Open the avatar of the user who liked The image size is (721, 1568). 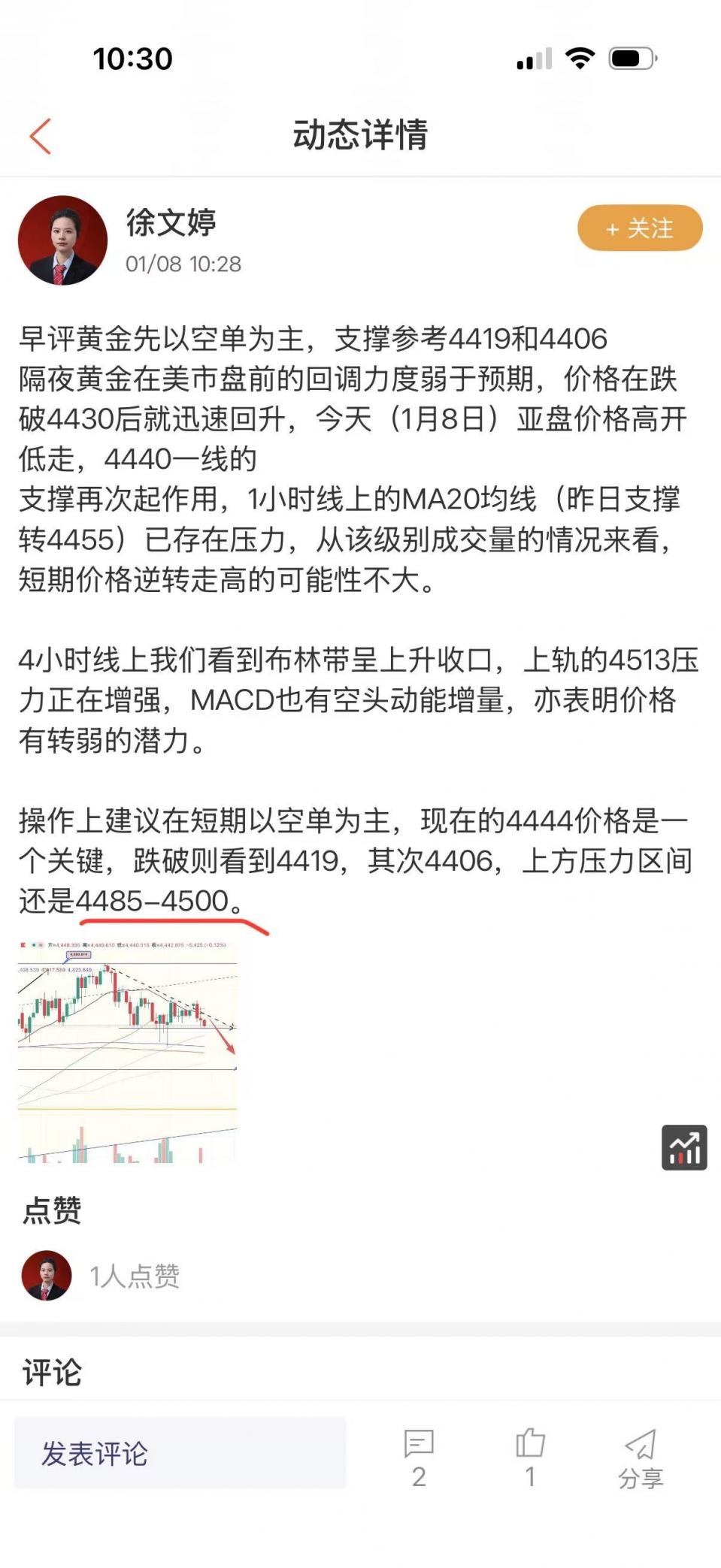(x=47, y=1275)
